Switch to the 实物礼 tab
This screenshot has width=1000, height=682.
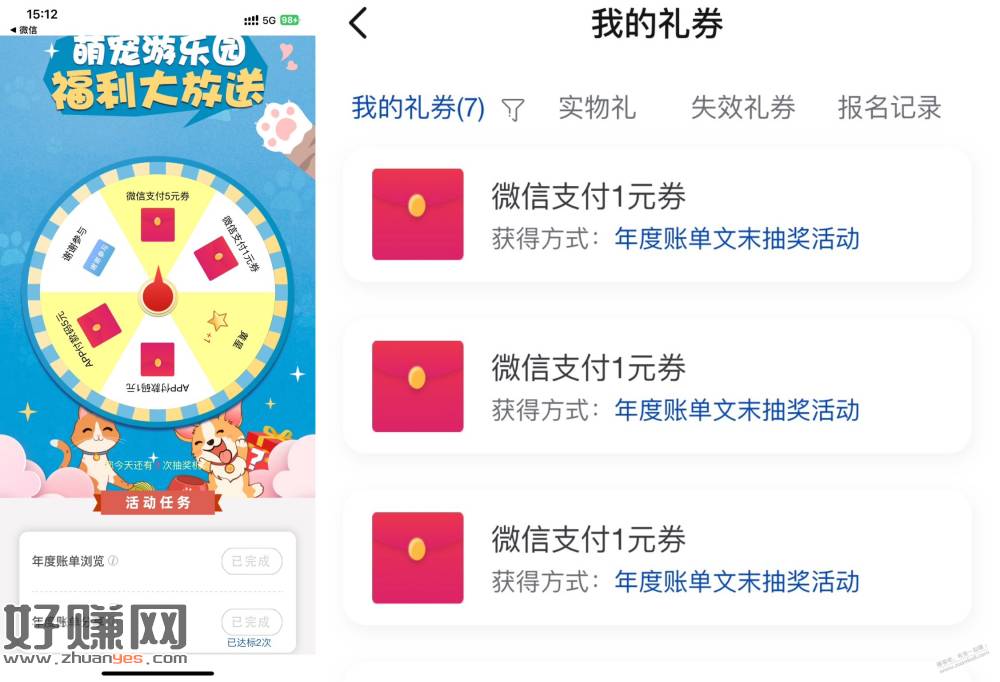click(x=597, y=108)
